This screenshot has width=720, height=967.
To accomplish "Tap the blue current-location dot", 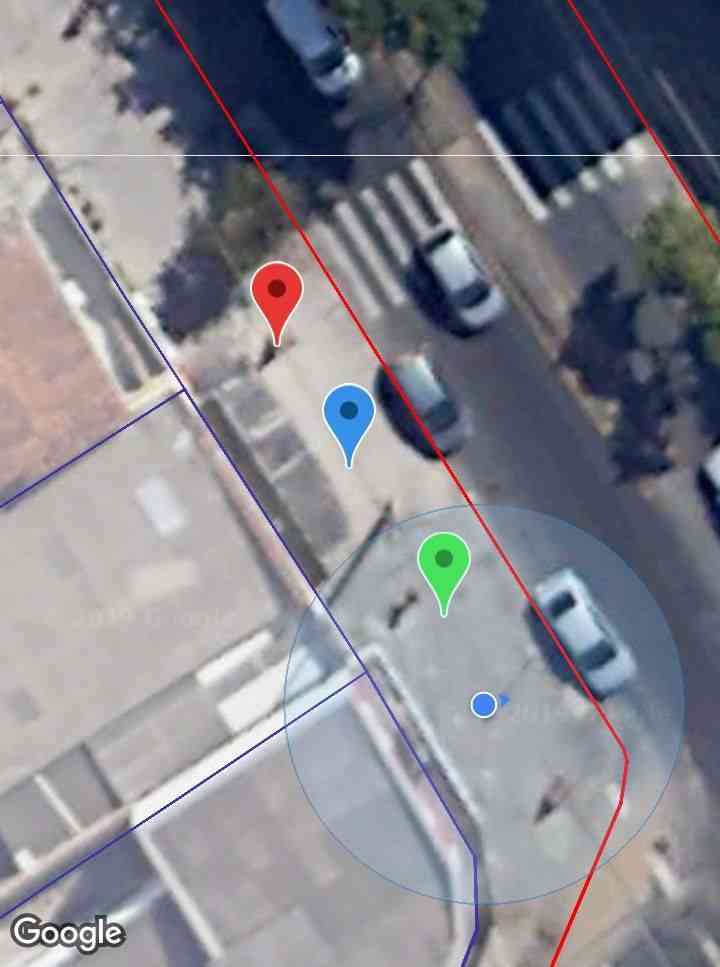I will coord(484,705).
